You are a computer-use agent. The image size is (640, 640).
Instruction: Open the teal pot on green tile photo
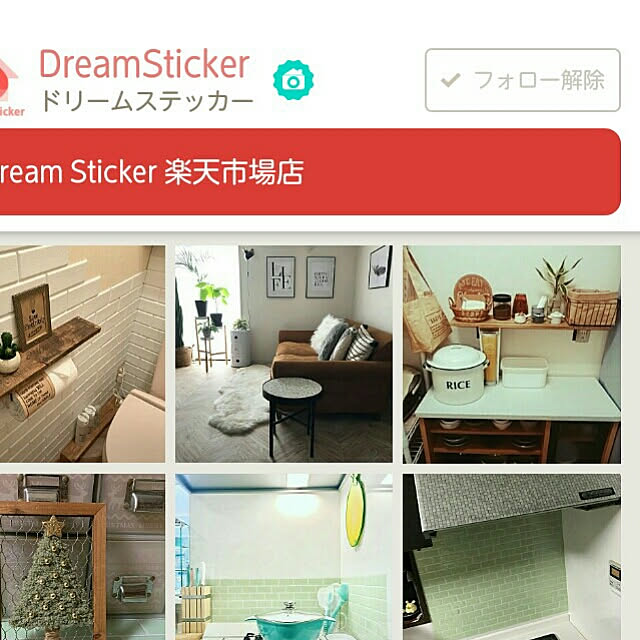[284, 556]
